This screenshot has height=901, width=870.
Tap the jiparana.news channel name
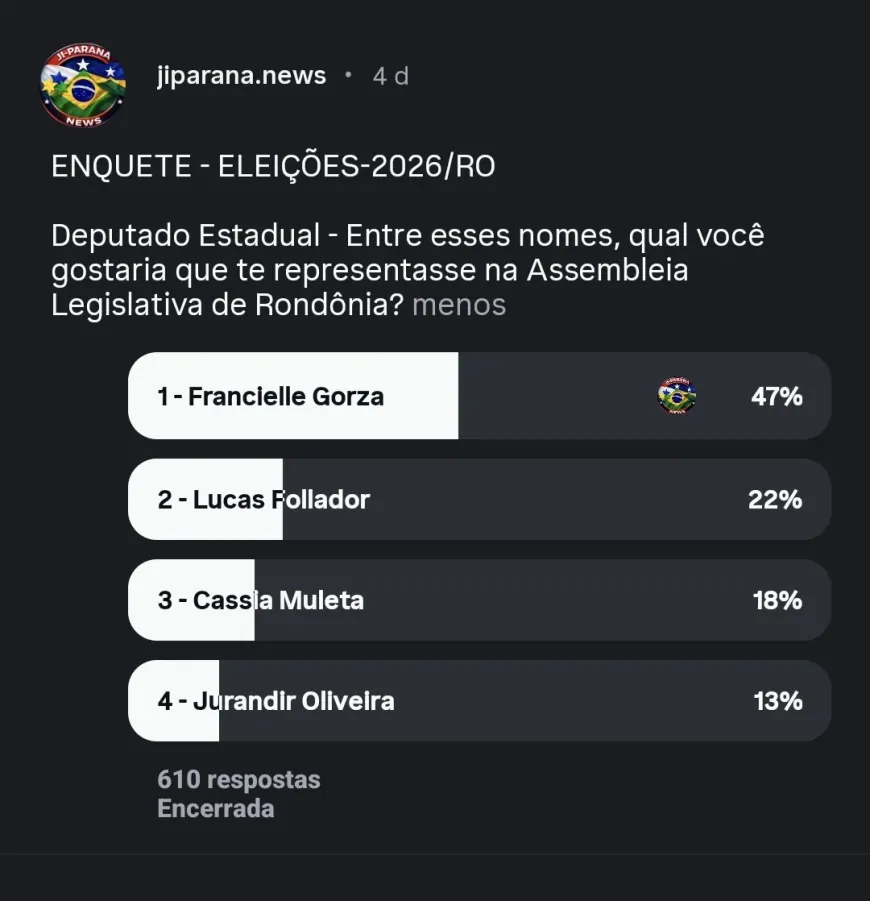(241, 76)
